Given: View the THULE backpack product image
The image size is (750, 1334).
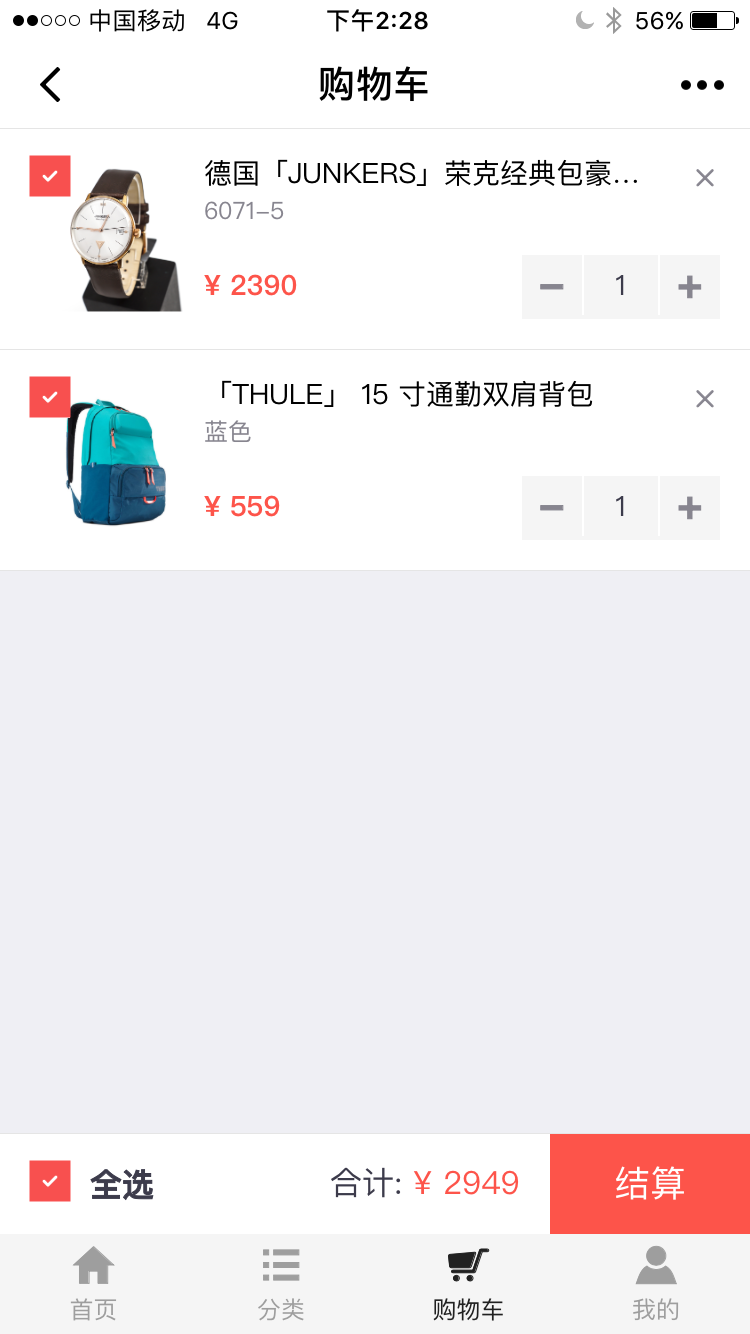Looking at the screenshot, I should pyautogui.click(x=120, y=461).
